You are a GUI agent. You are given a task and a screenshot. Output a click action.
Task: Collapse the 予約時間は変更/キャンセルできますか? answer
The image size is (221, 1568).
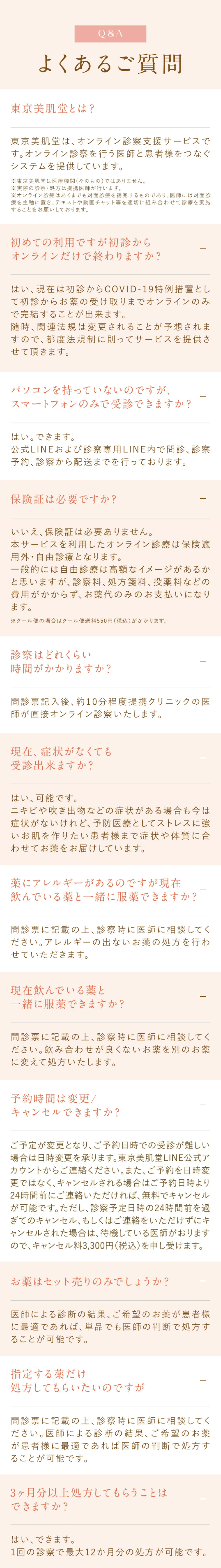(203, 1104)
